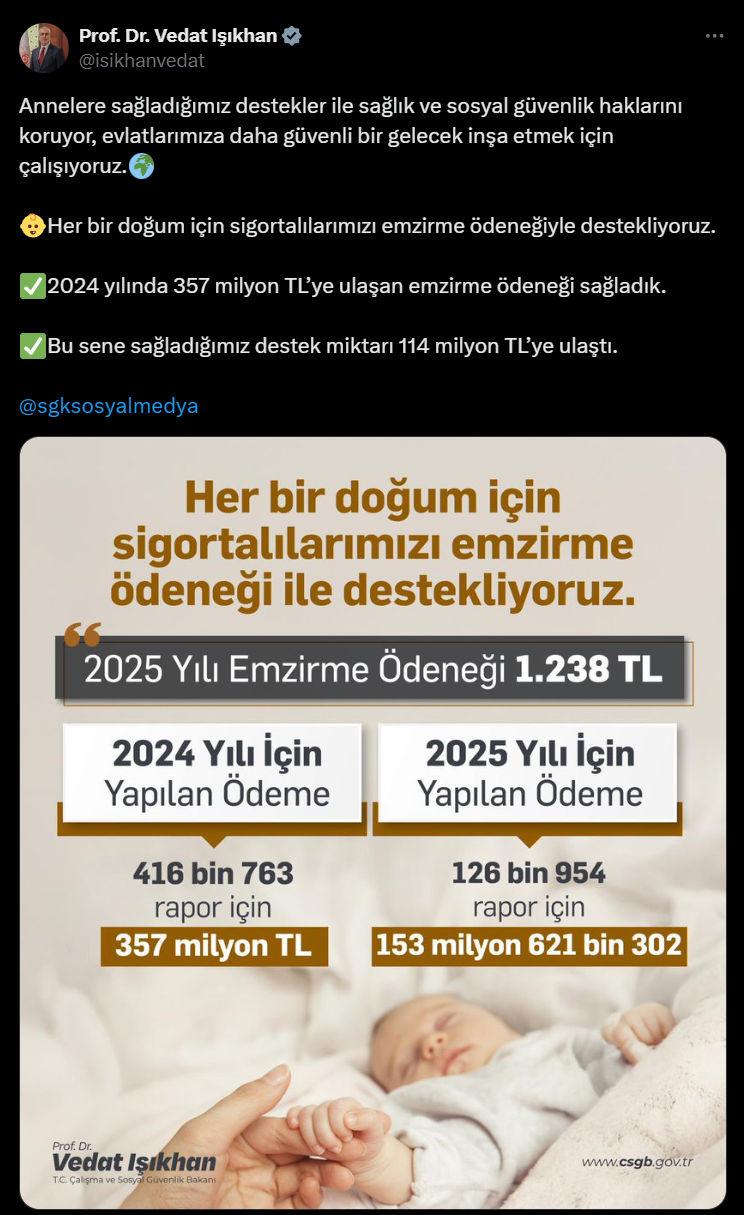Open the post's three-dot overflow menu

pos(714,36)
